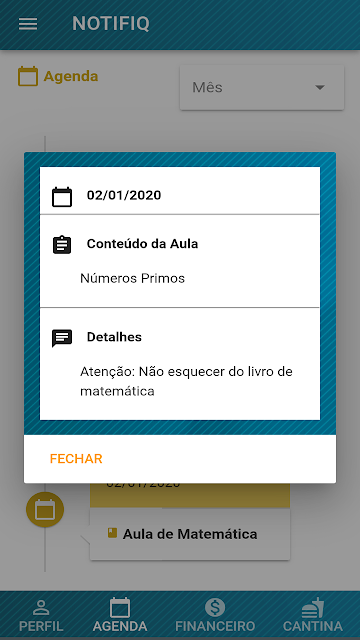Go to the Financeiro tab
The width and height of the screenshot is (360, 640).
tap(215, 616)
